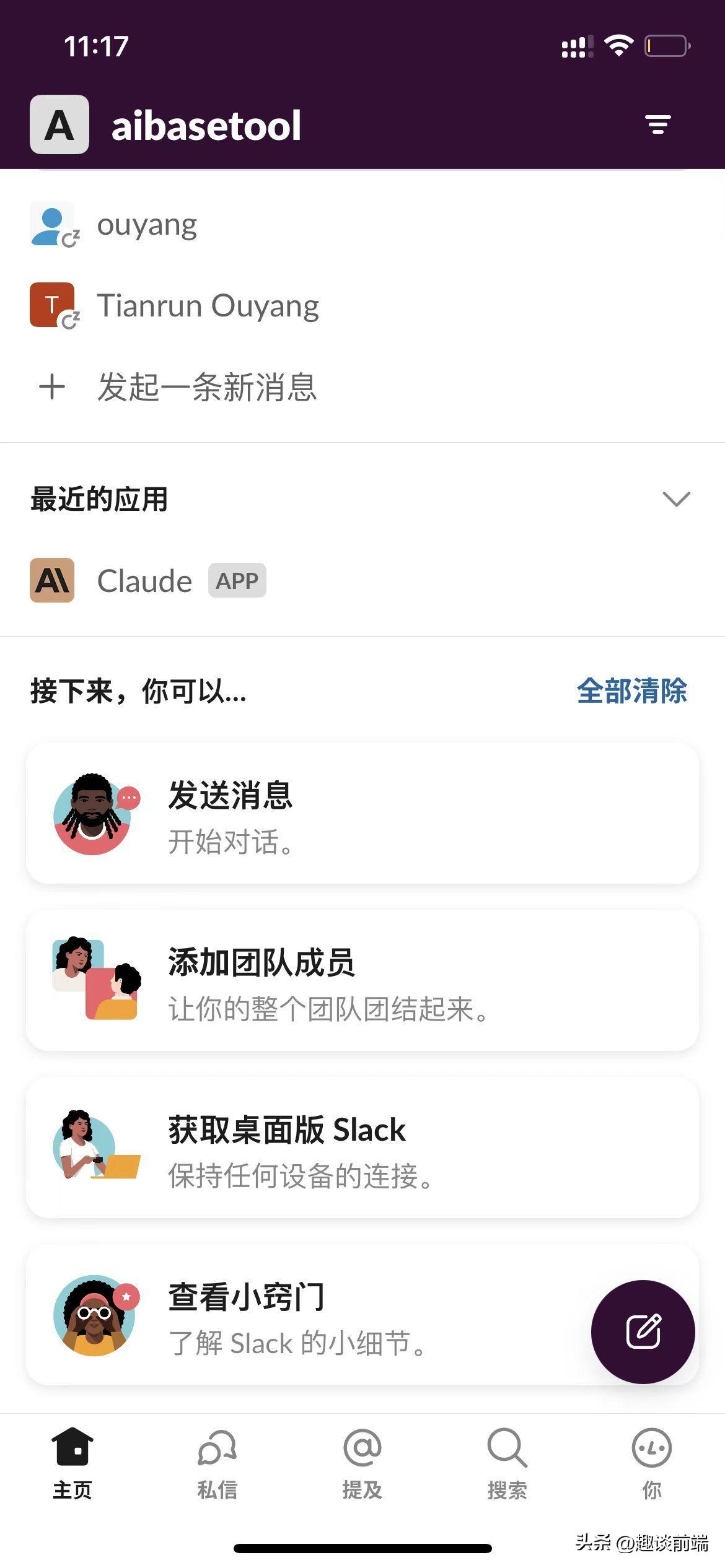
Task: Open the 添加团队成员 card
Action: pos(362,985)
